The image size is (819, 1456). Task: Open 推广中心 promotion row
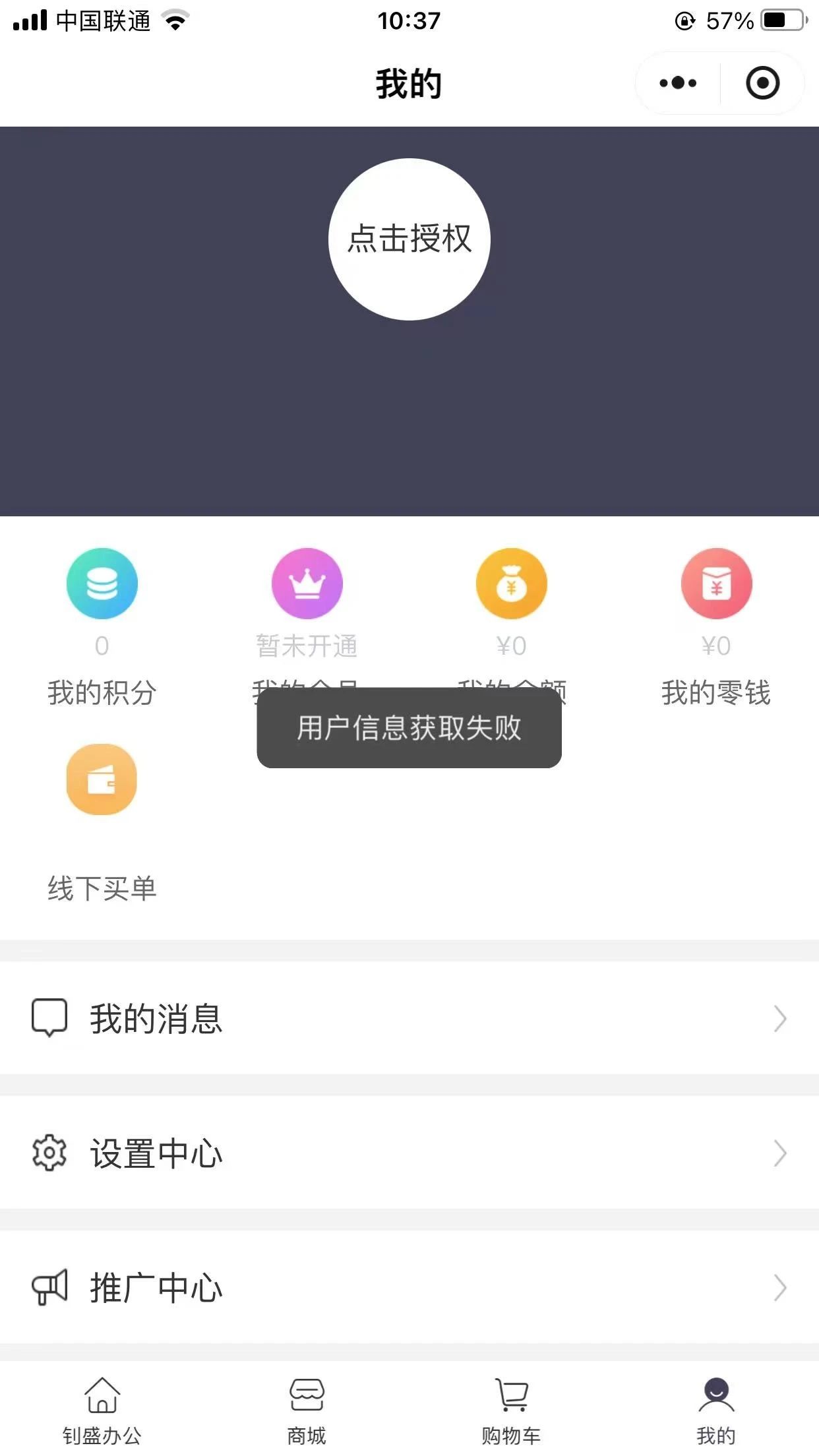(409, 1287)
